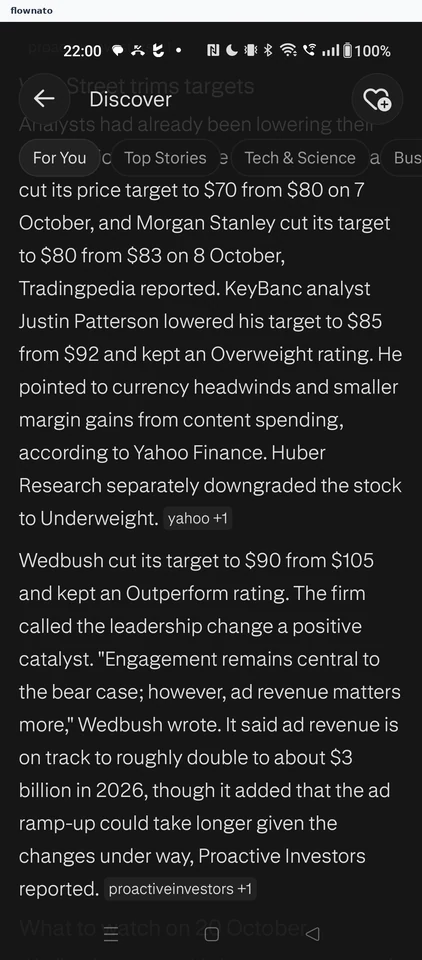Screen dimensions: 422x960
Task: Open the heart-plus interests icon
Action: point(377,99)
